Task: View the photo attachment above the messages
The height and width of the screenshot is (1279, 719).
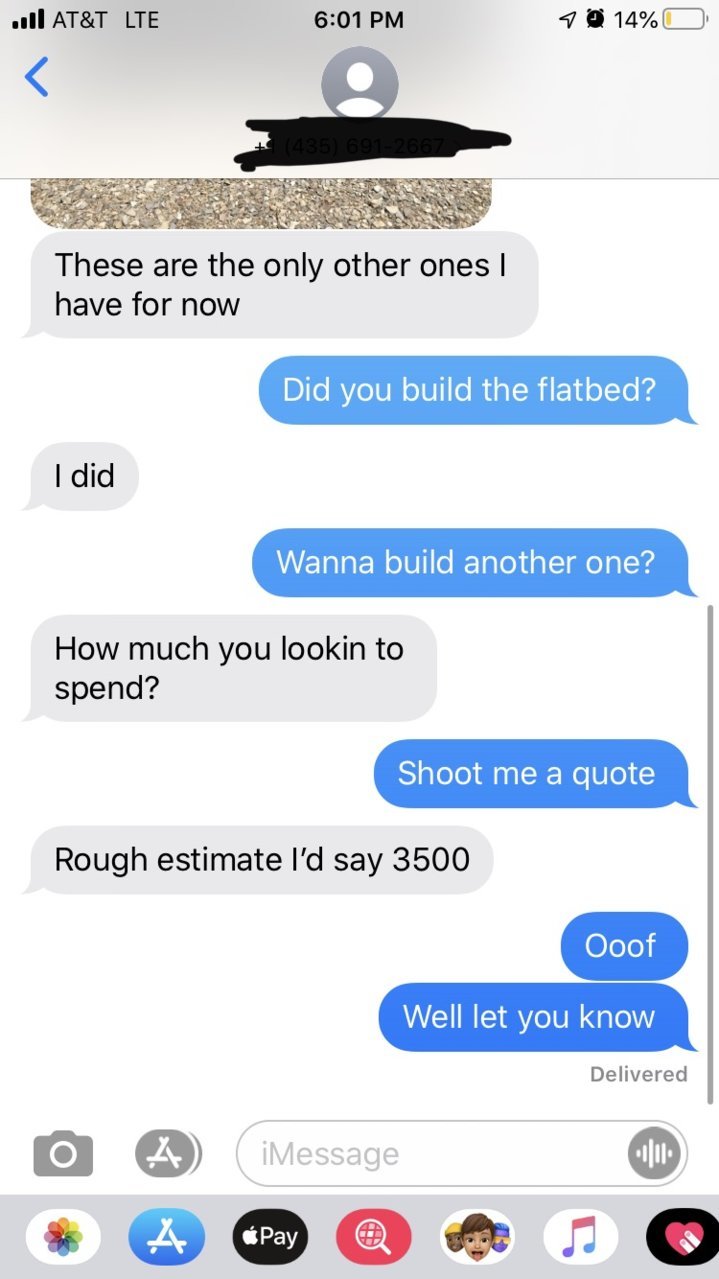Action: tap(261, 203)
